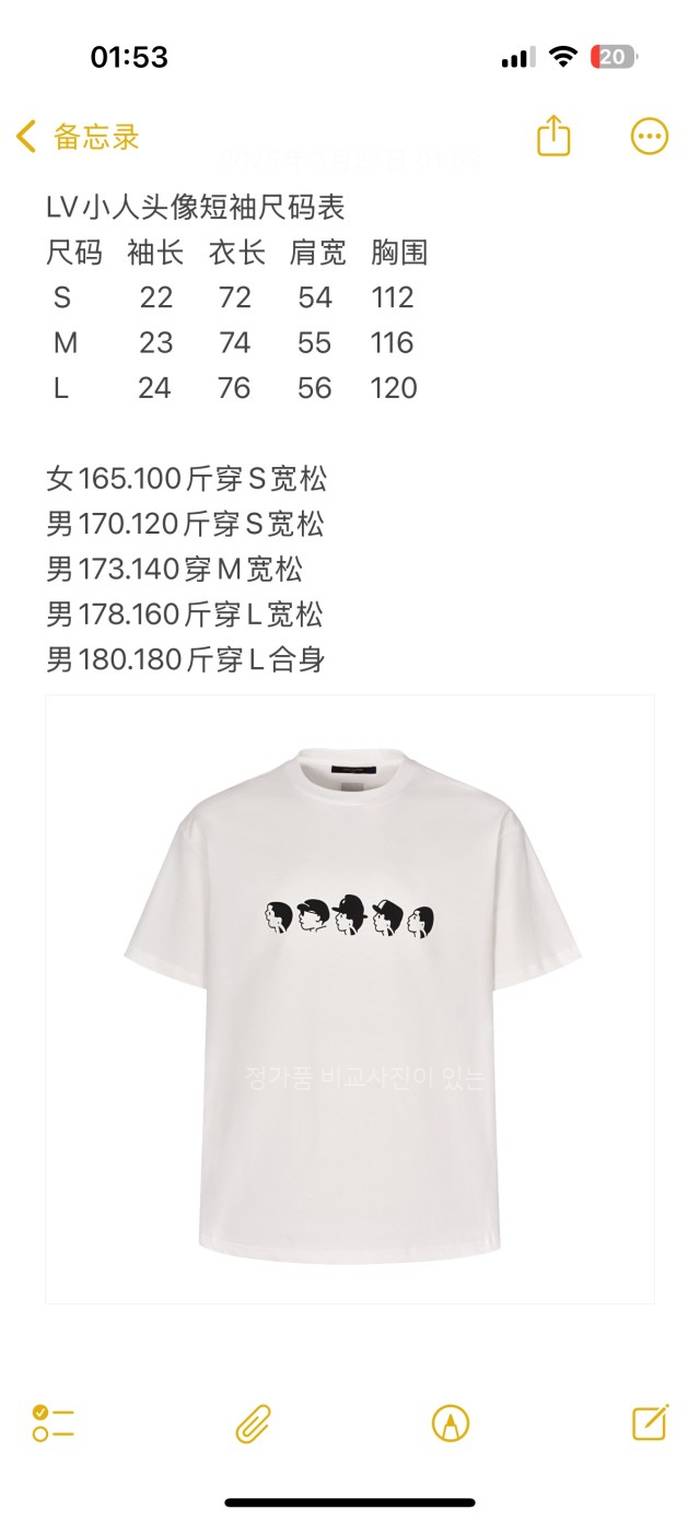Screen dimensions: 700x1521
Task: Go back to the 备忘录 notes list
Action: (x=78, y=137)
